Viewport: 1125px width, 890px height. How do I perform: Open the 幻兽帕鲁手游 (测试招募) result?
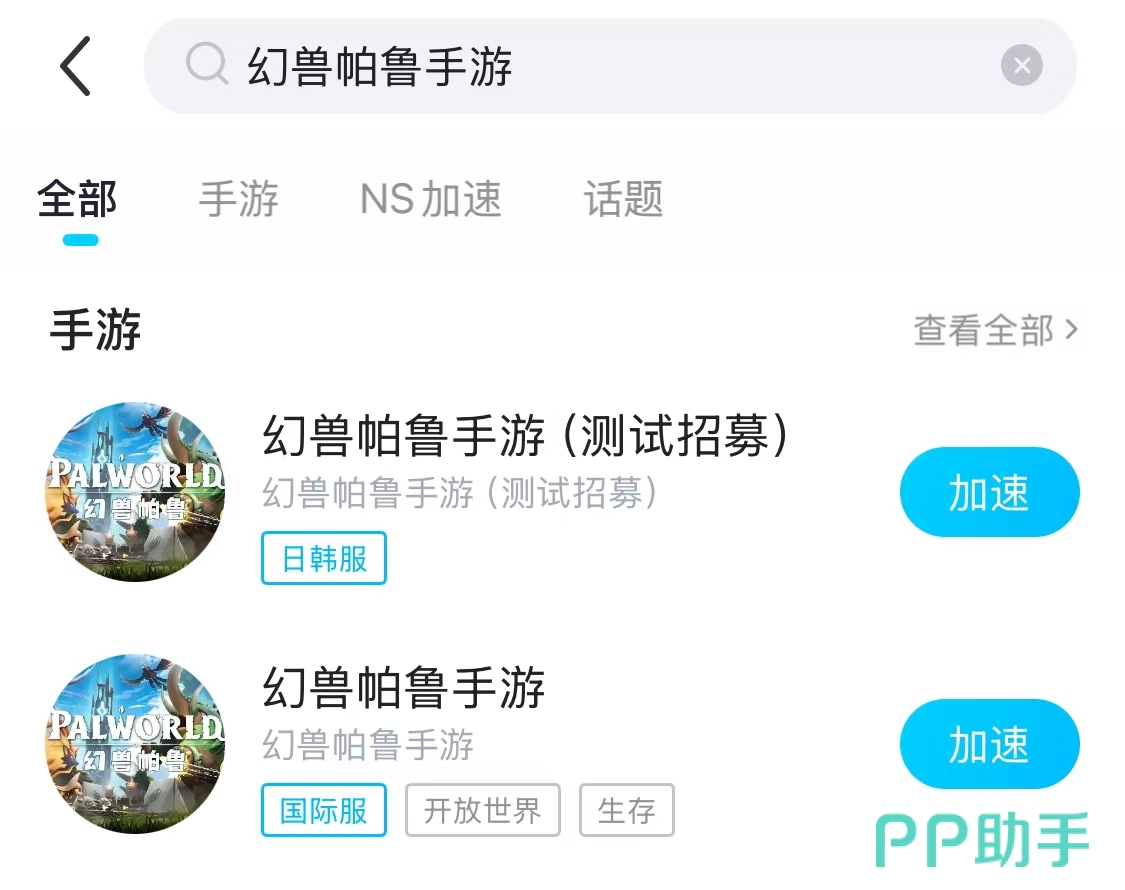click(x=525, y=438)
